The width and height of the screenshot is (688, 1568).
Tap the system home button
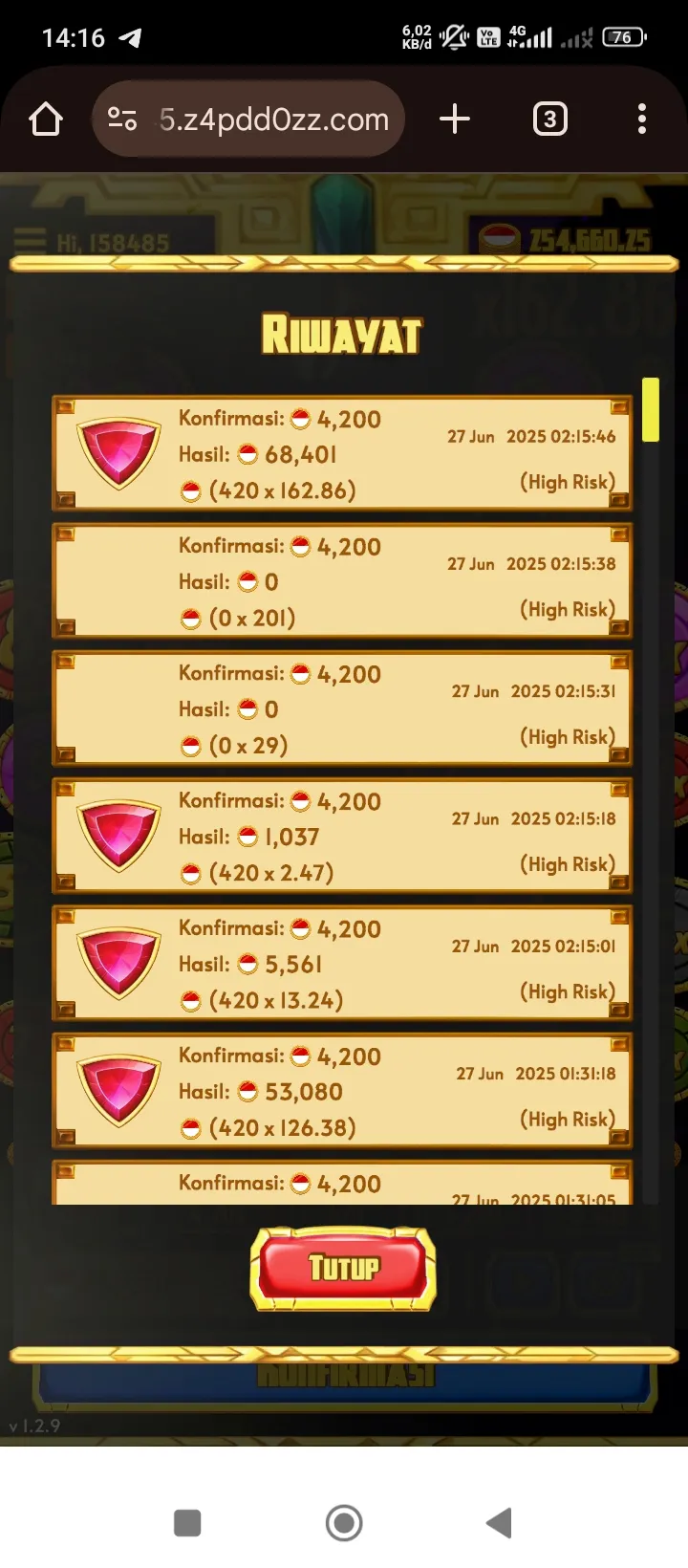[344, 1523]
